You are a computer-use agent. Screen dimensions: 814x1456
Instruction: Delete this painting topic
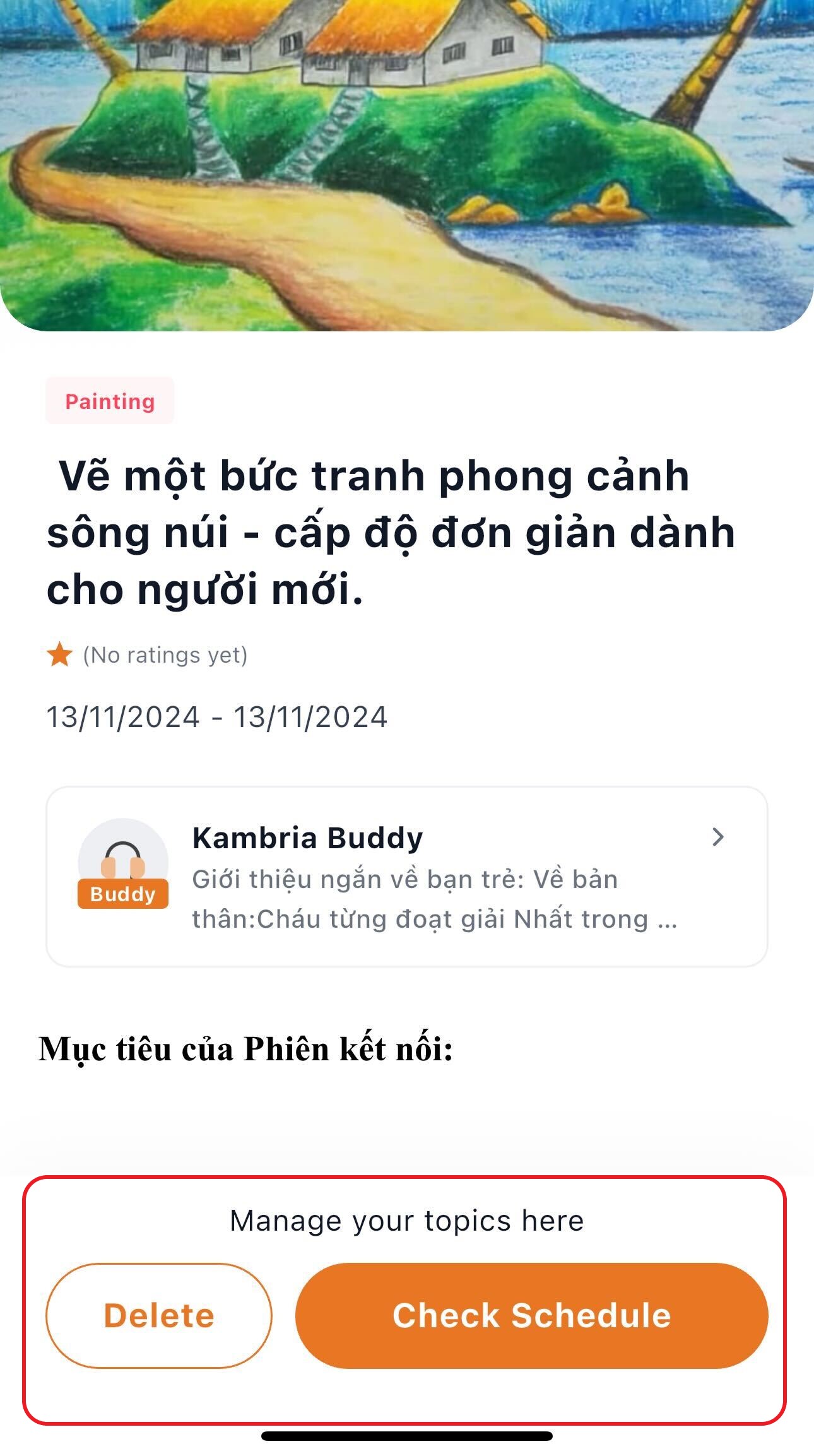coord(158,1315)
